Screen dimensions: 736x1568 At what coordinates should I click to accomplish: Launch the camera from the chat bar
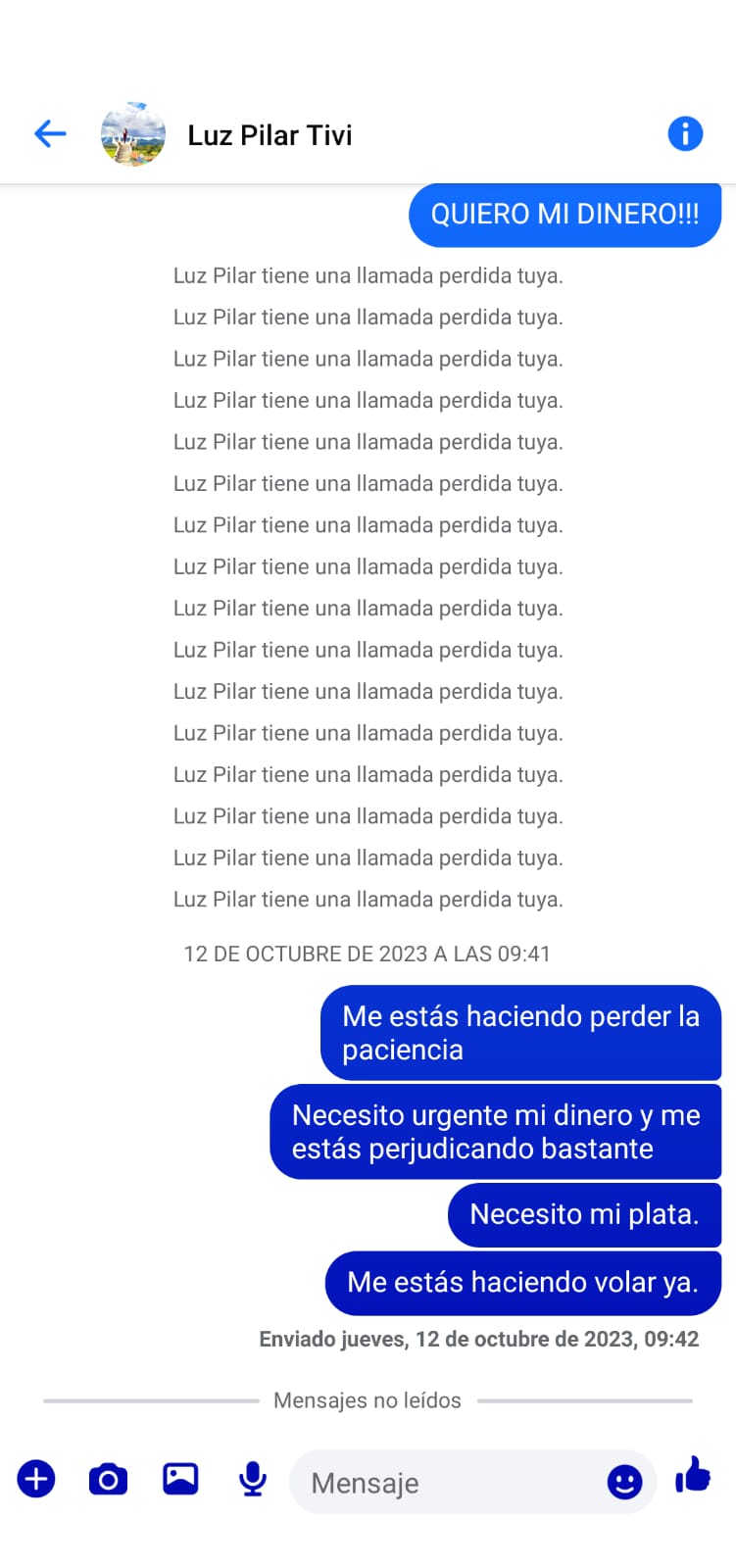point(108,1479)
